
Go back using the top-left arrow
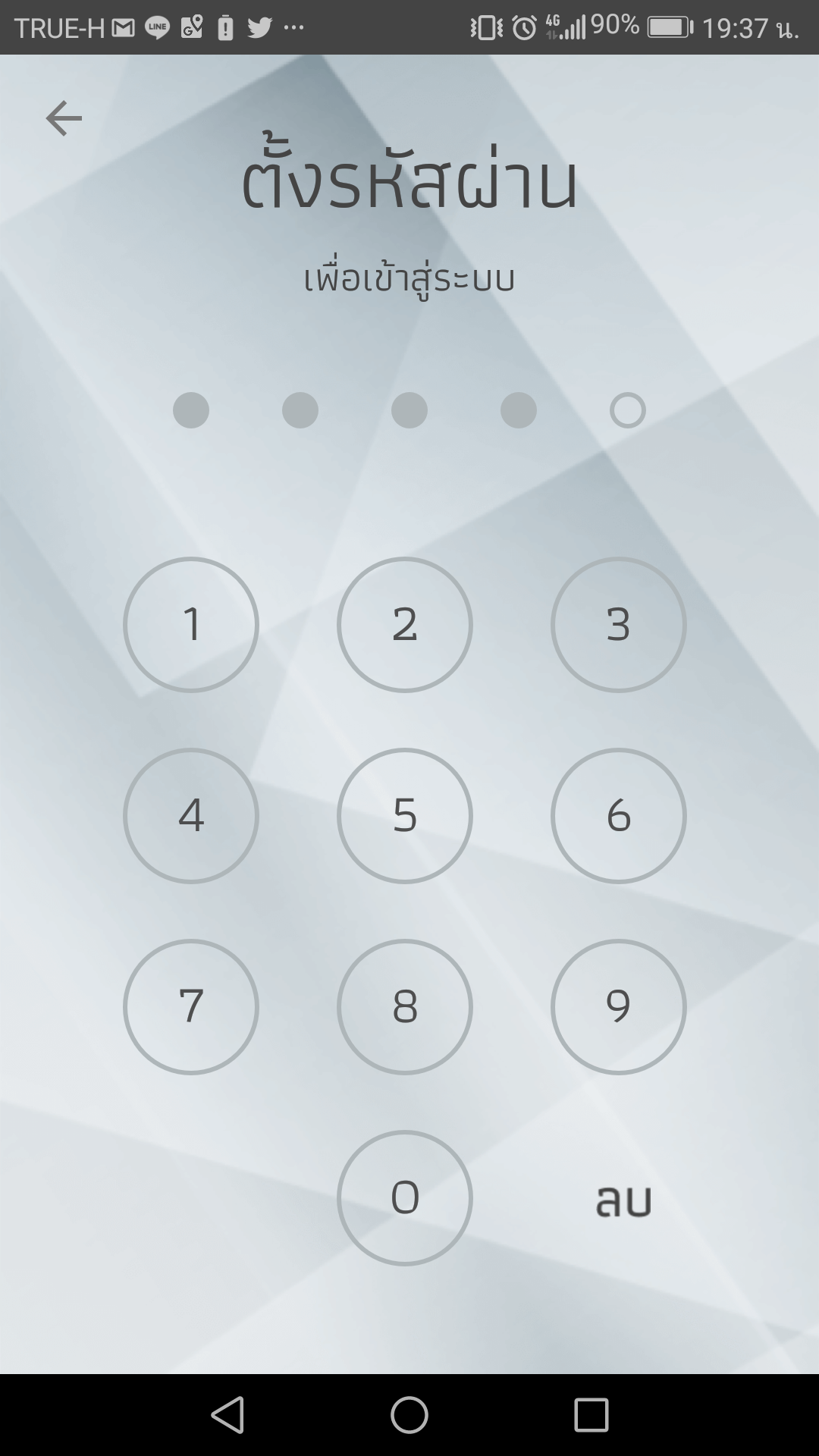[64, 118]
